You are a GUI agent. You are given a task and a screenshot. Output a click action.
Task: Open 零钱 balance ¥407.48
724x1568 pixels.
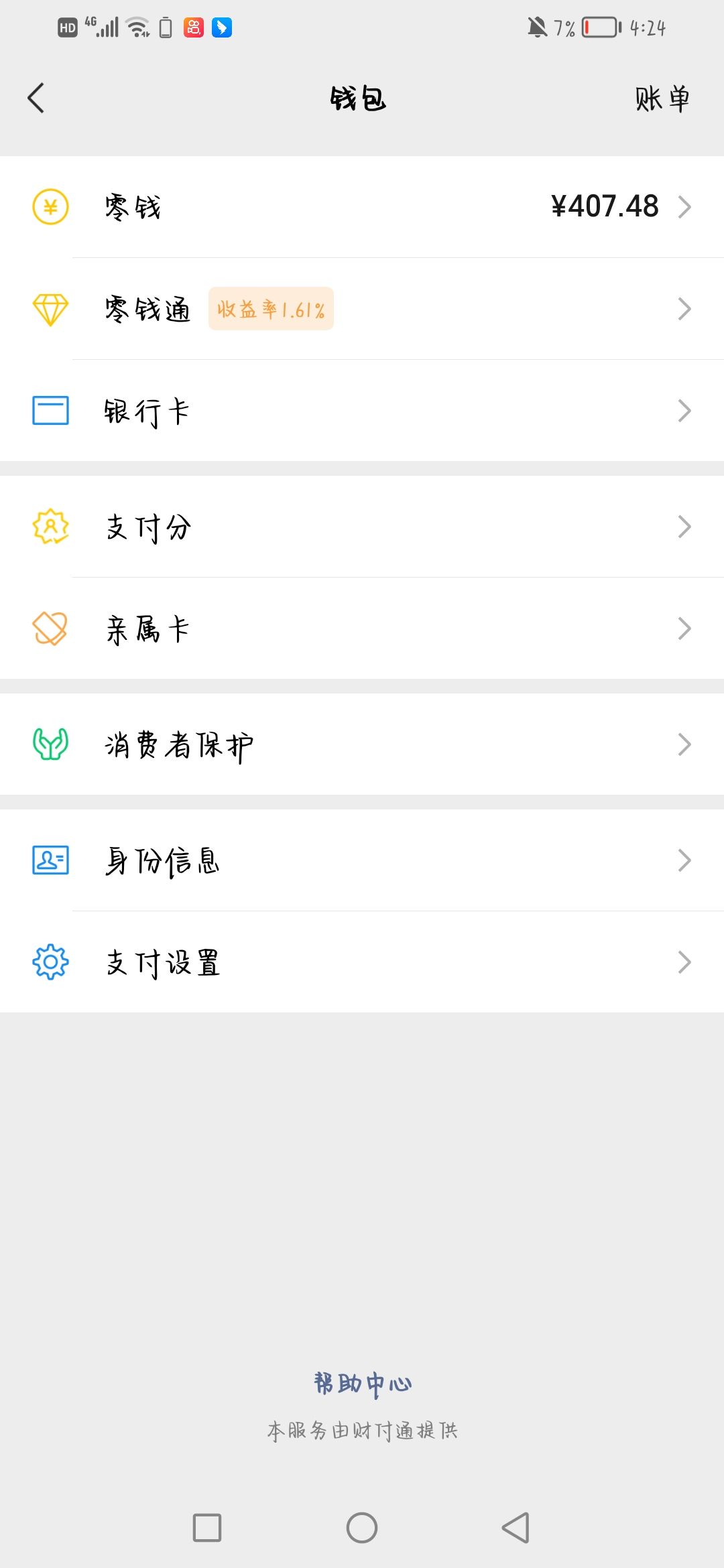tap(362, 207)
